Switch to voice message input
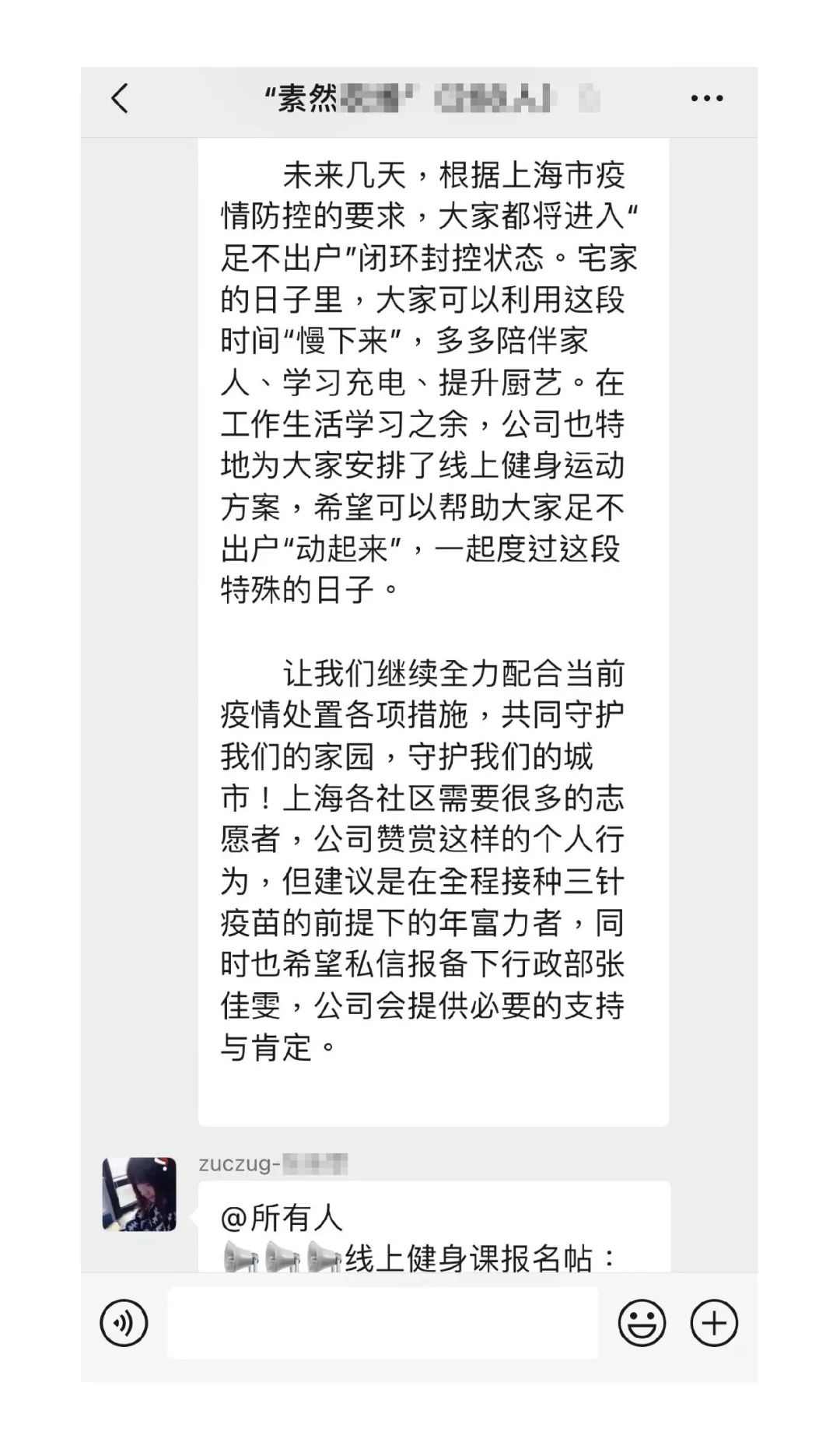The height and width of the screenshot is (1435, 840). [124, 1322]
